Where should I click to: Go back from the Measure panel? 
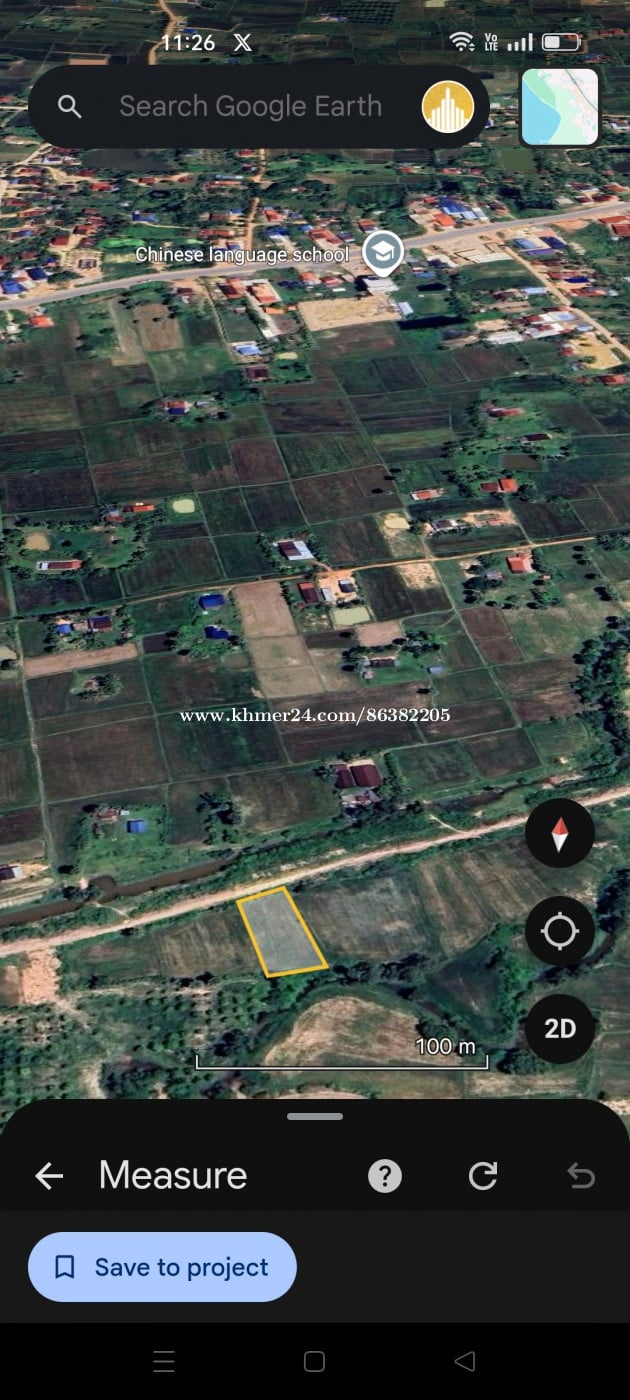pos(49,1176)
